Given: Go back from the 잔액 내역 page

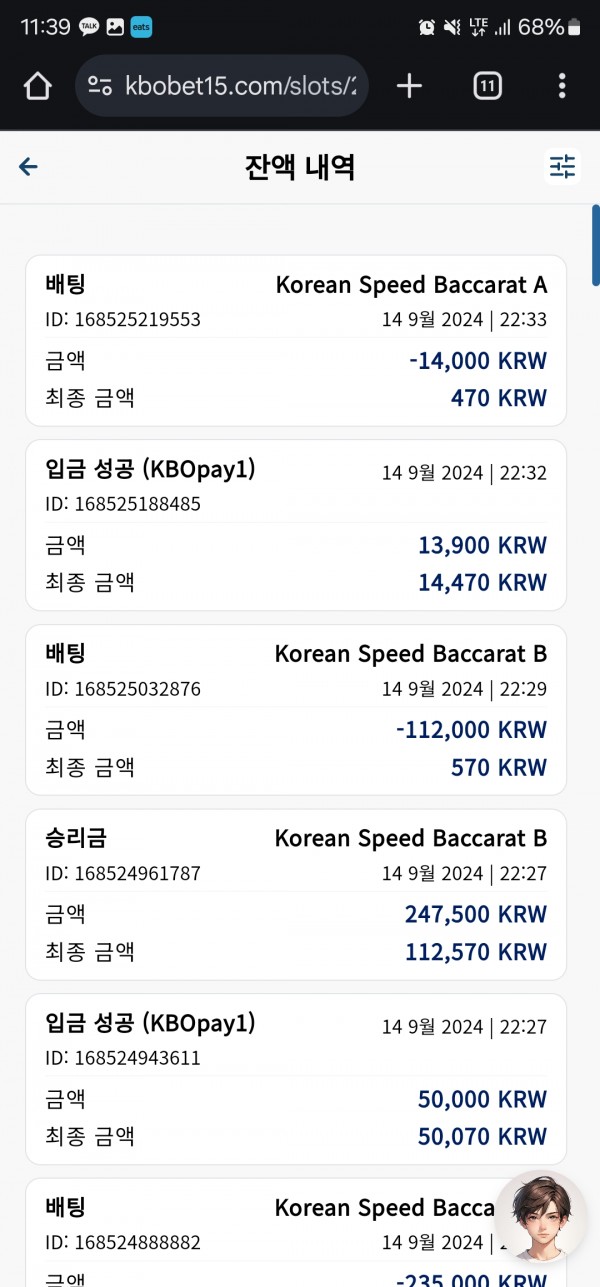Looking at the screenshot, I should [28, 167].
